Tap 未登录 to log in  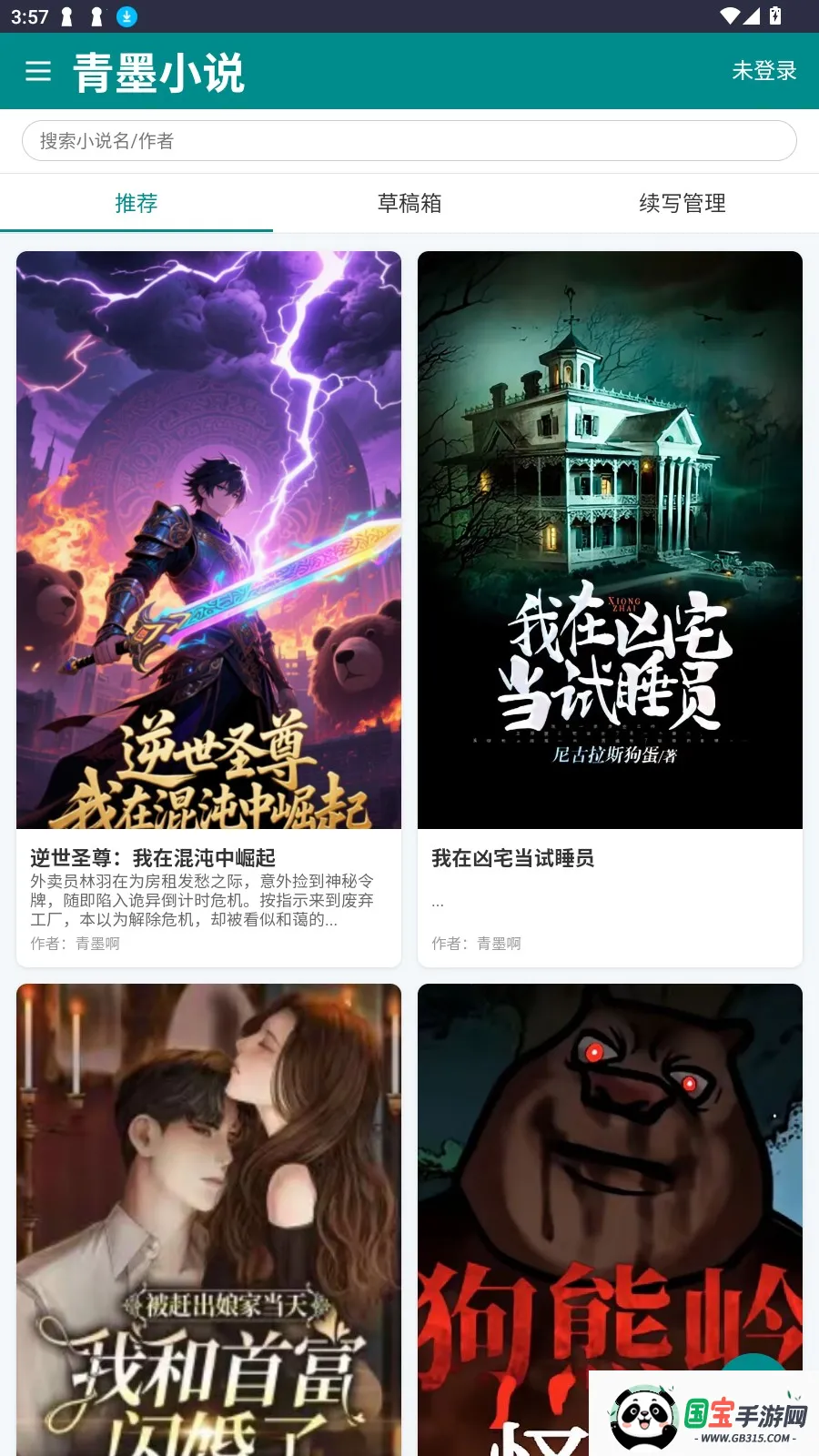[x=763, y=71]
